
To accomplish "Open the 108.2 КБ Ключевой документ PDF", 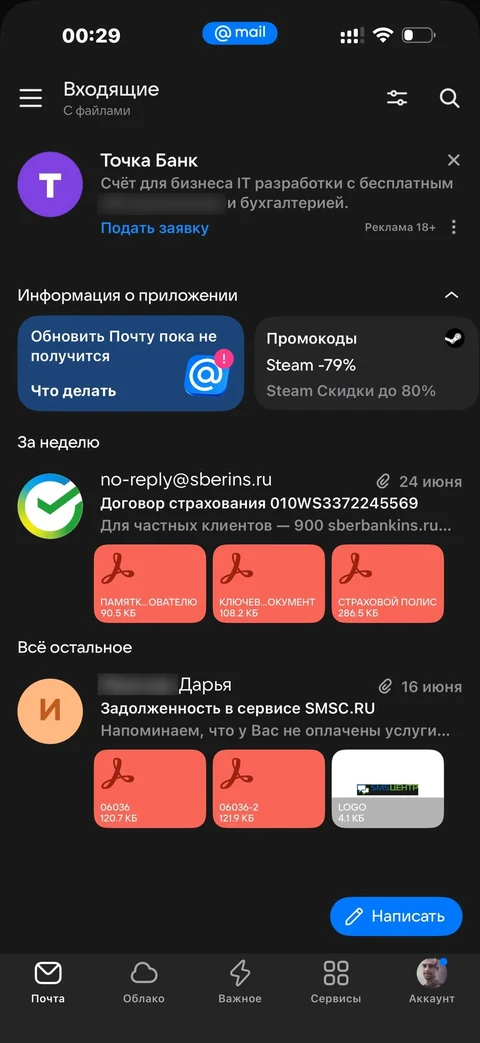I will [x=269, y=583].
